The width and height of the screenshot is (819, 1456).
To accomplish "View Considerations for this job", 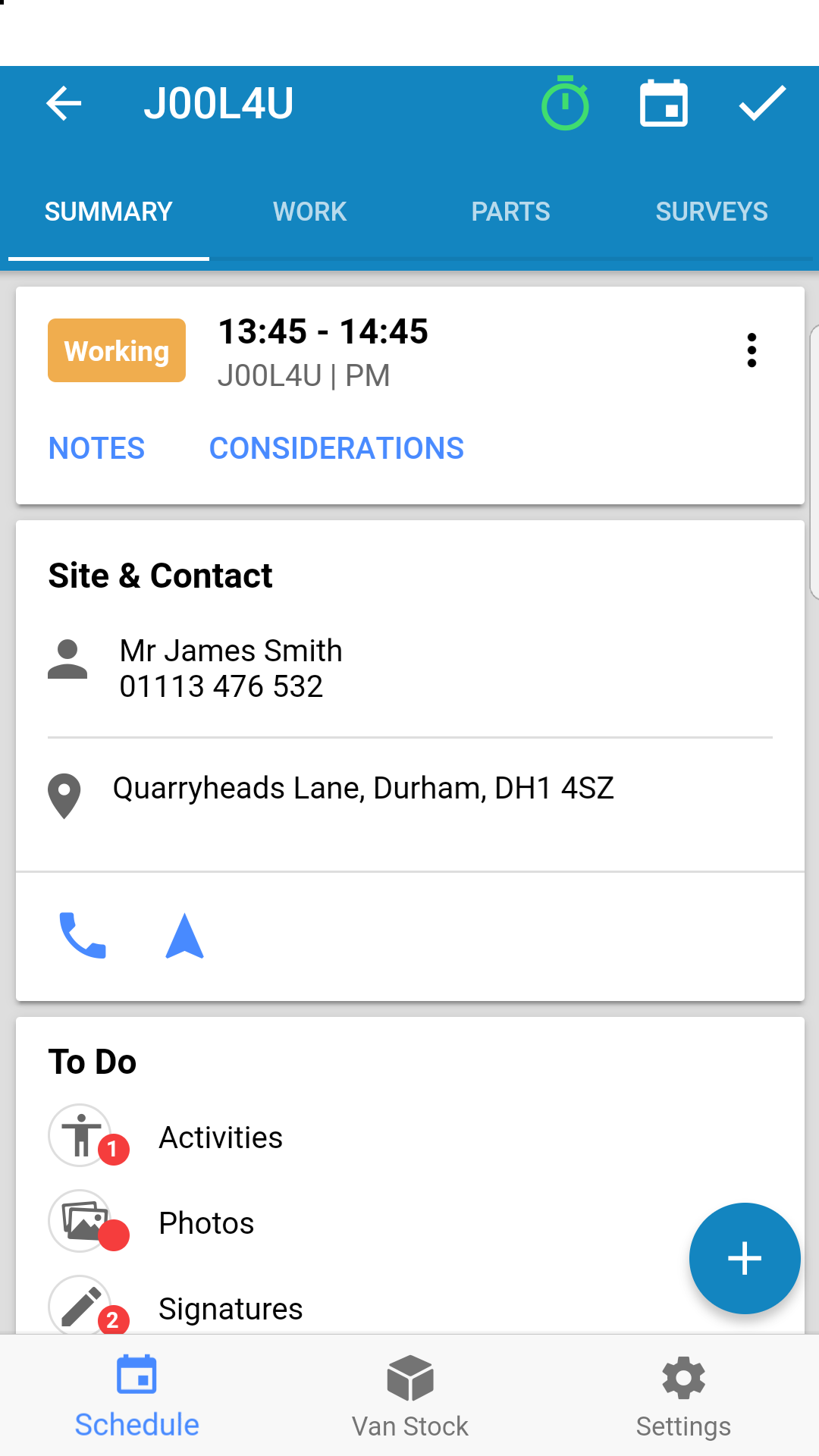I will point(336,448).
